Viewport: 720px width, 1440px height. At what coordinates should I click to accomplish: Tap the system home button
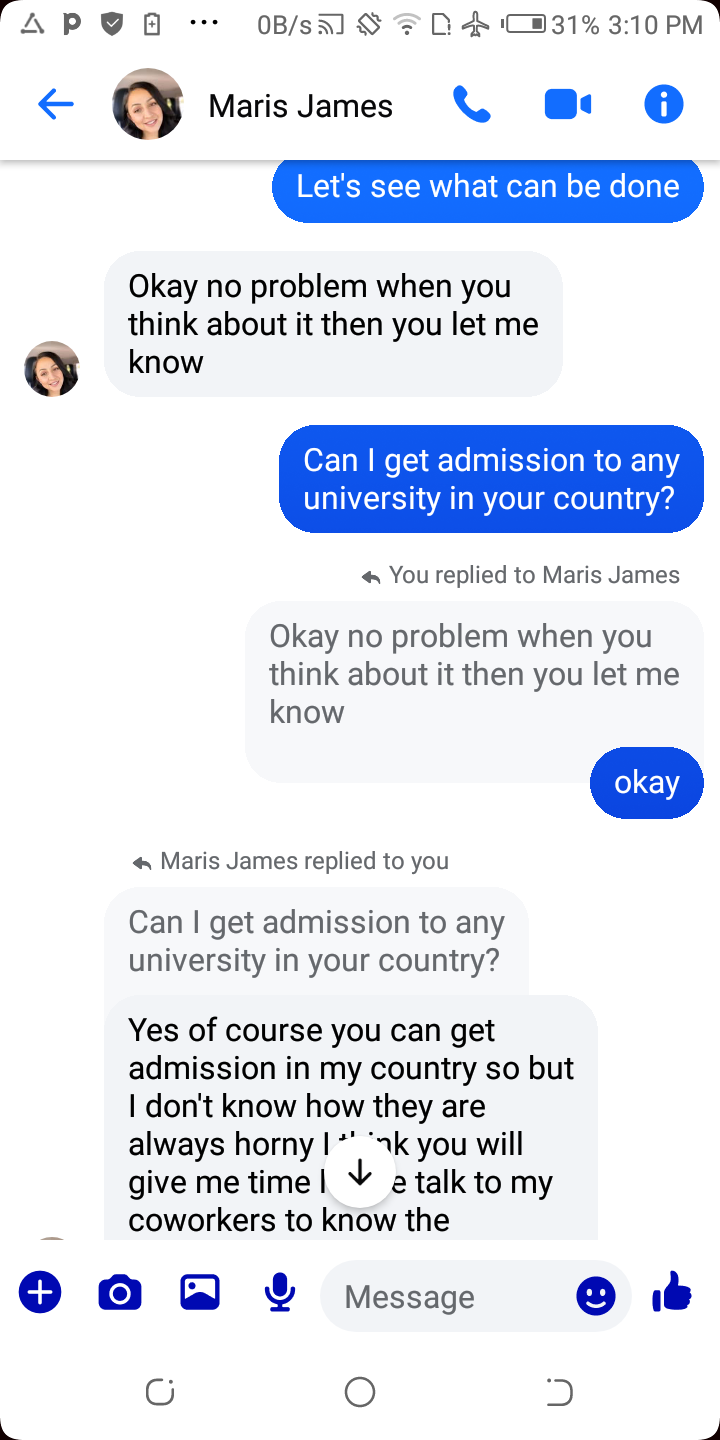coord(360,1391)
